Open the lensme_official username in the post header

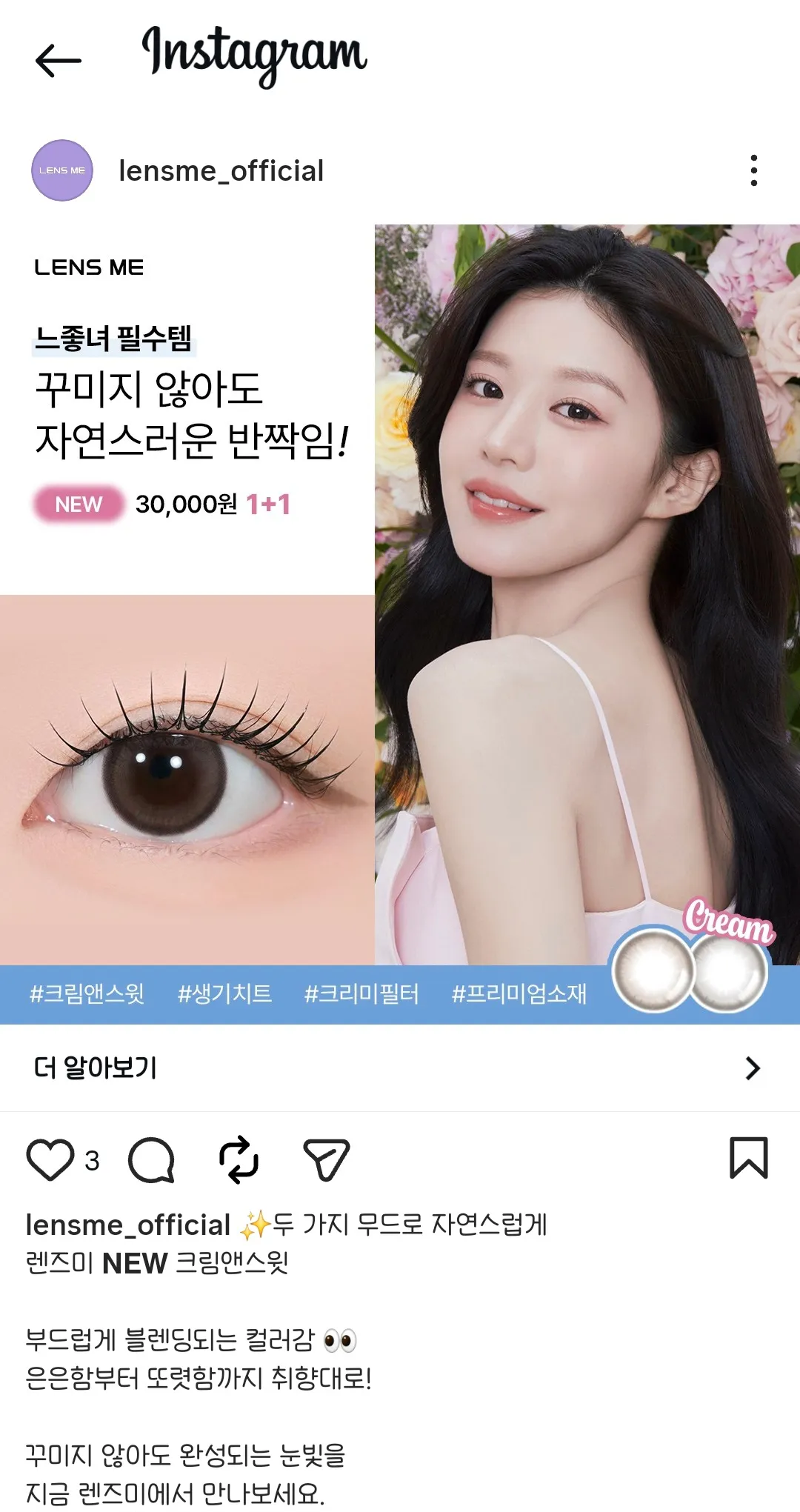[221, 171]
